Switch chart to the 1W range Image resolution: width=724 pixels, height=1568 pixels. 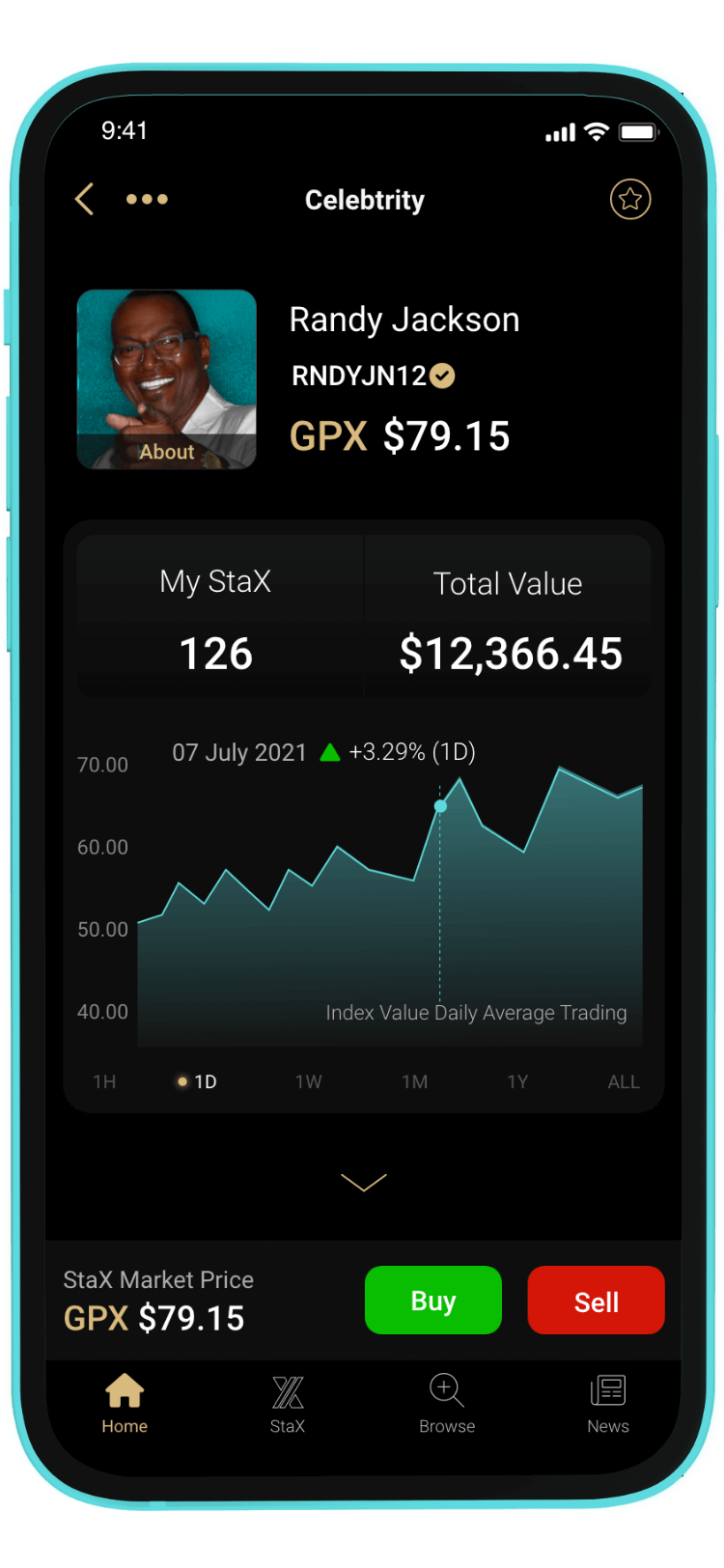(x=308, y=1081)
